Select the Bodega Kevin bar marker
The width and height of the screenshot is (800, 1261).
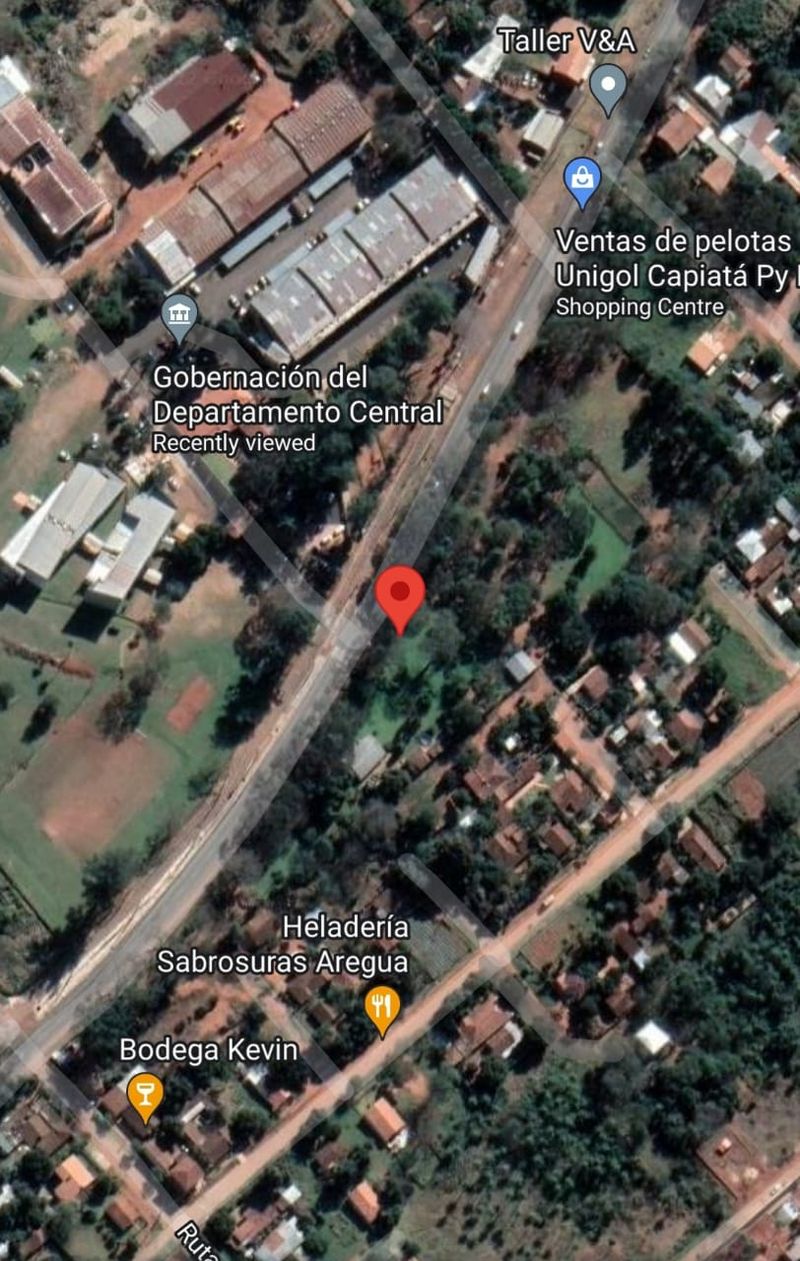145,1093
